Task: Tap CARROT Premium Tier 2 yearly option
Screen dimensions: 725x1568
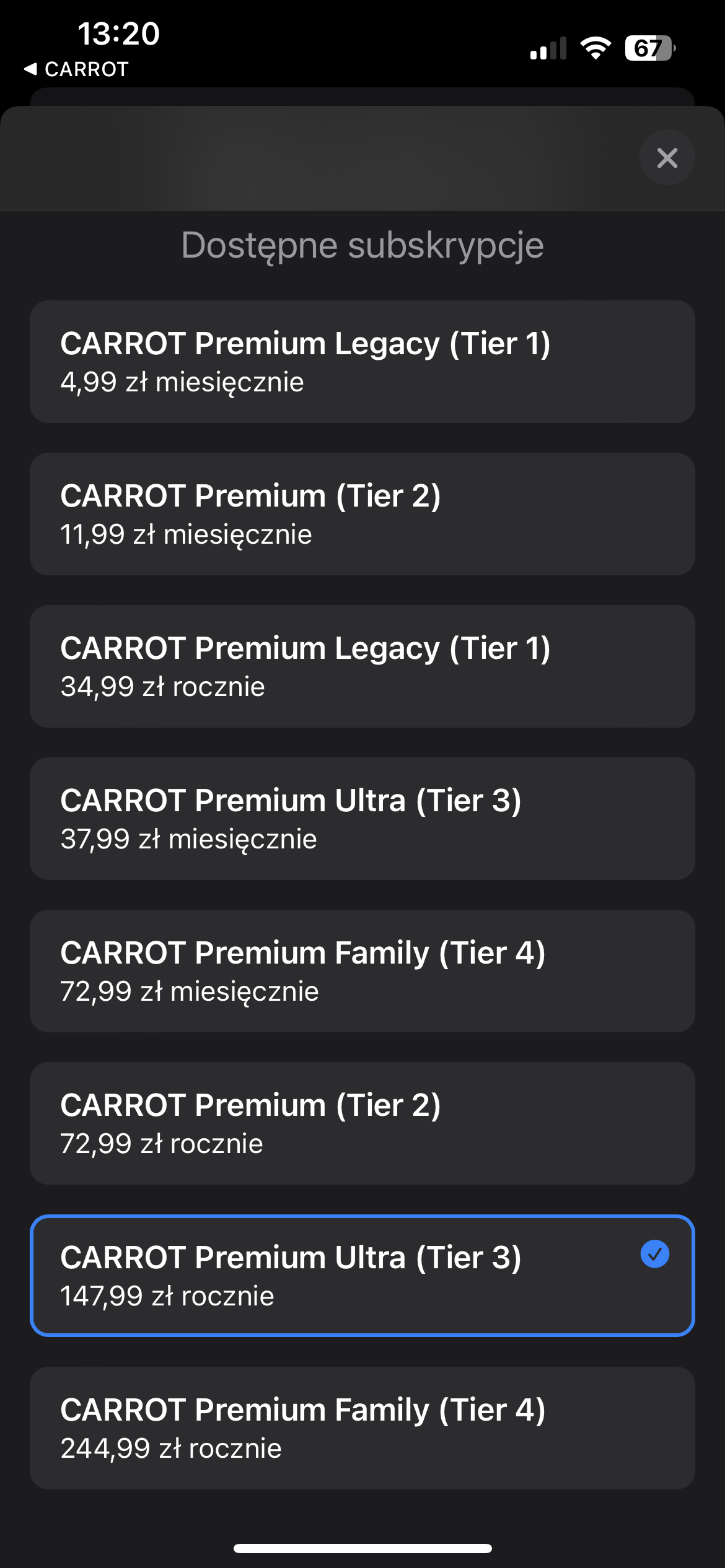Action: 362,1122
